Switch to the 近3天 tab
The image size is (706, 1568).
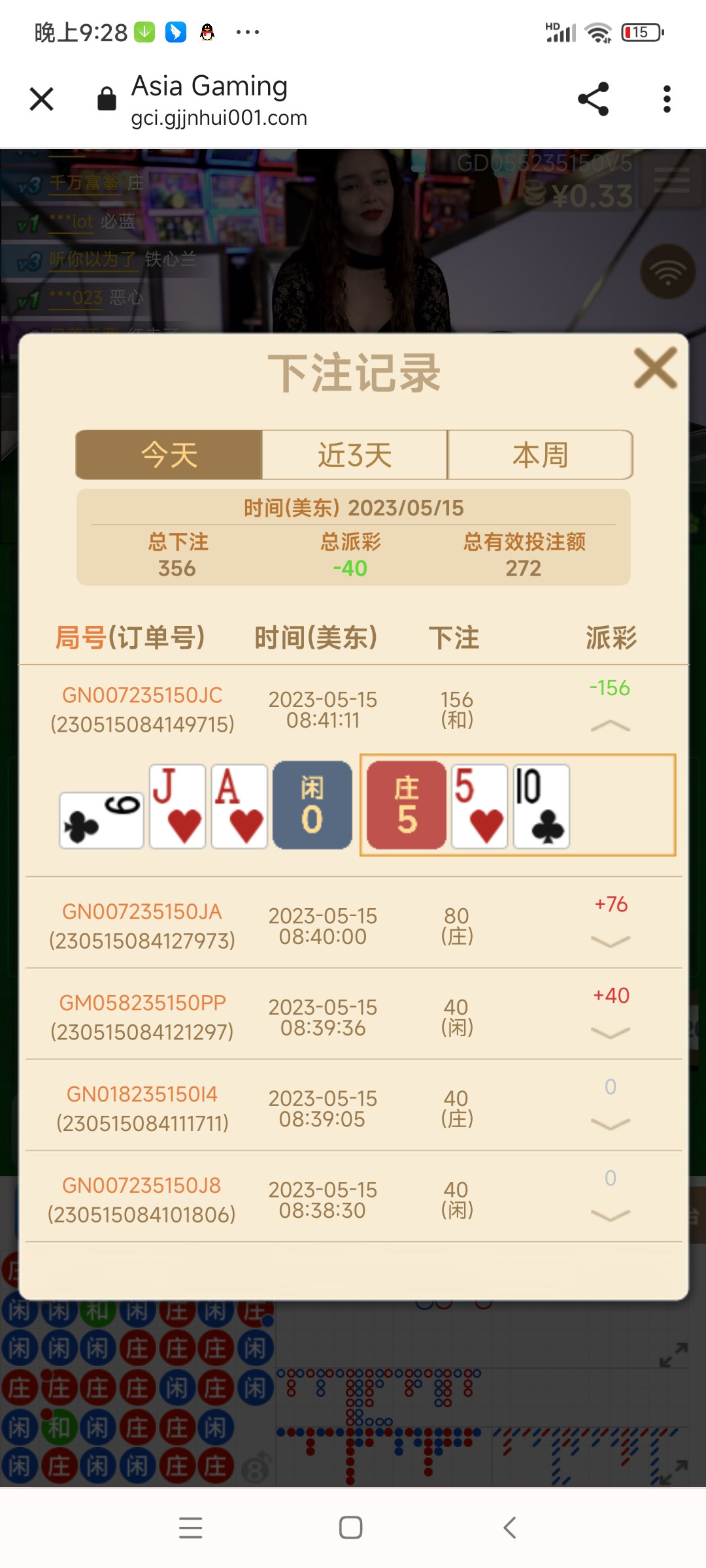354,455
